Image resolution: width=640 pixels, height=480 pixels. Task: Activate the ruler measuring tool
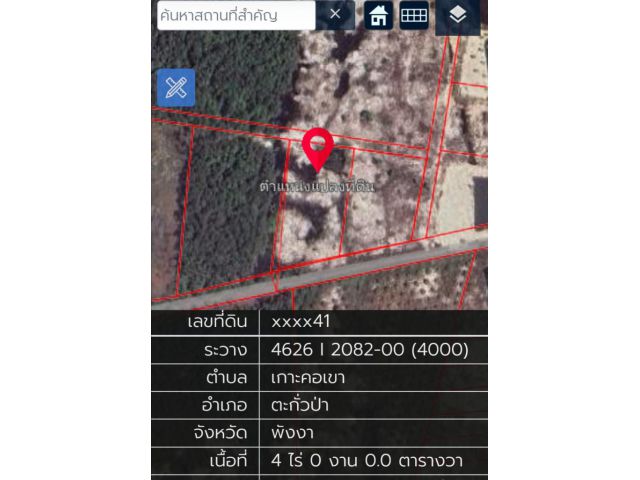(176, 88)
